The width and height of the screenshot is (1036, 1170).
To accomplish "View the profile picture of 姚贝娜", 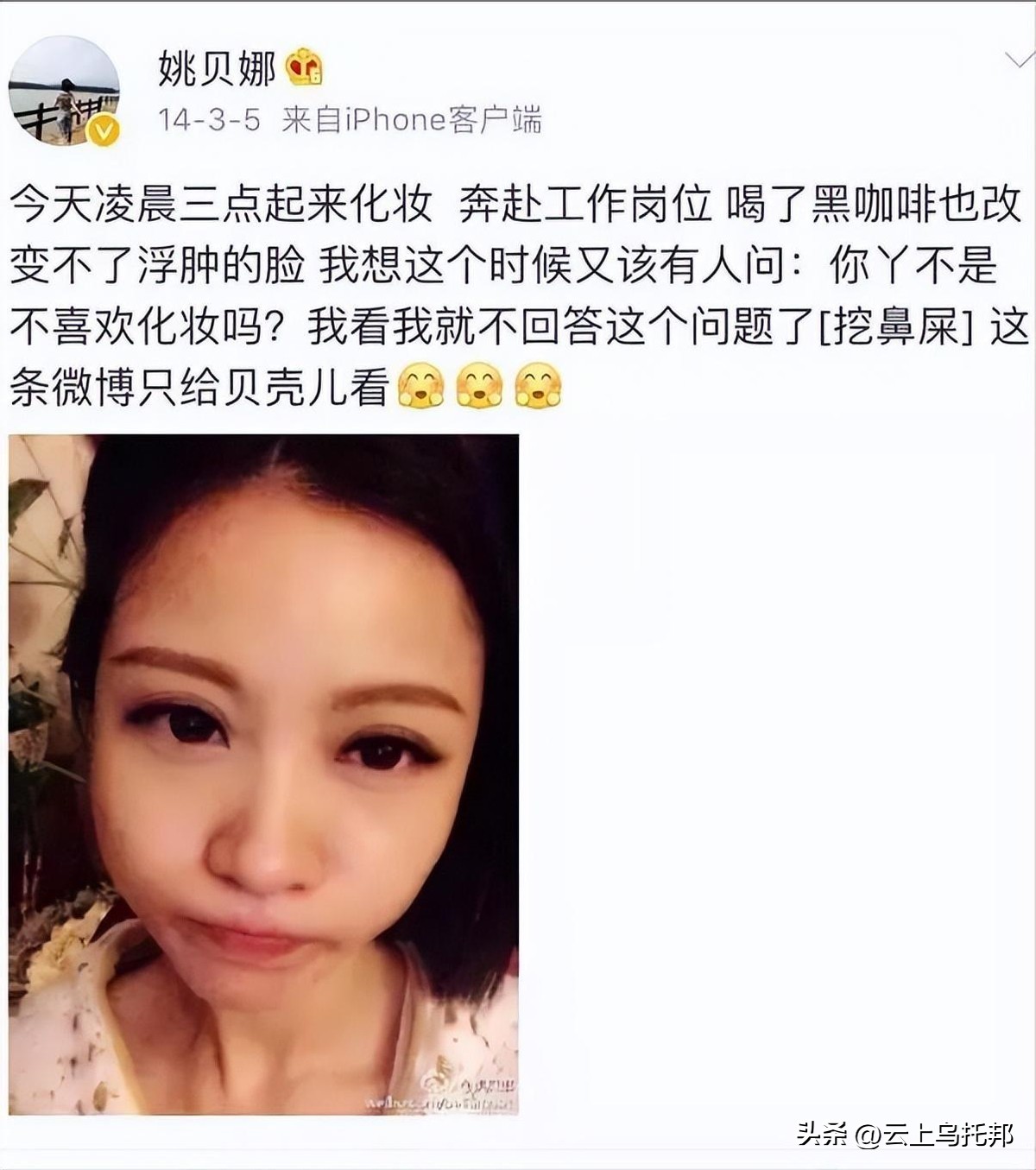I will click(65, 86).
